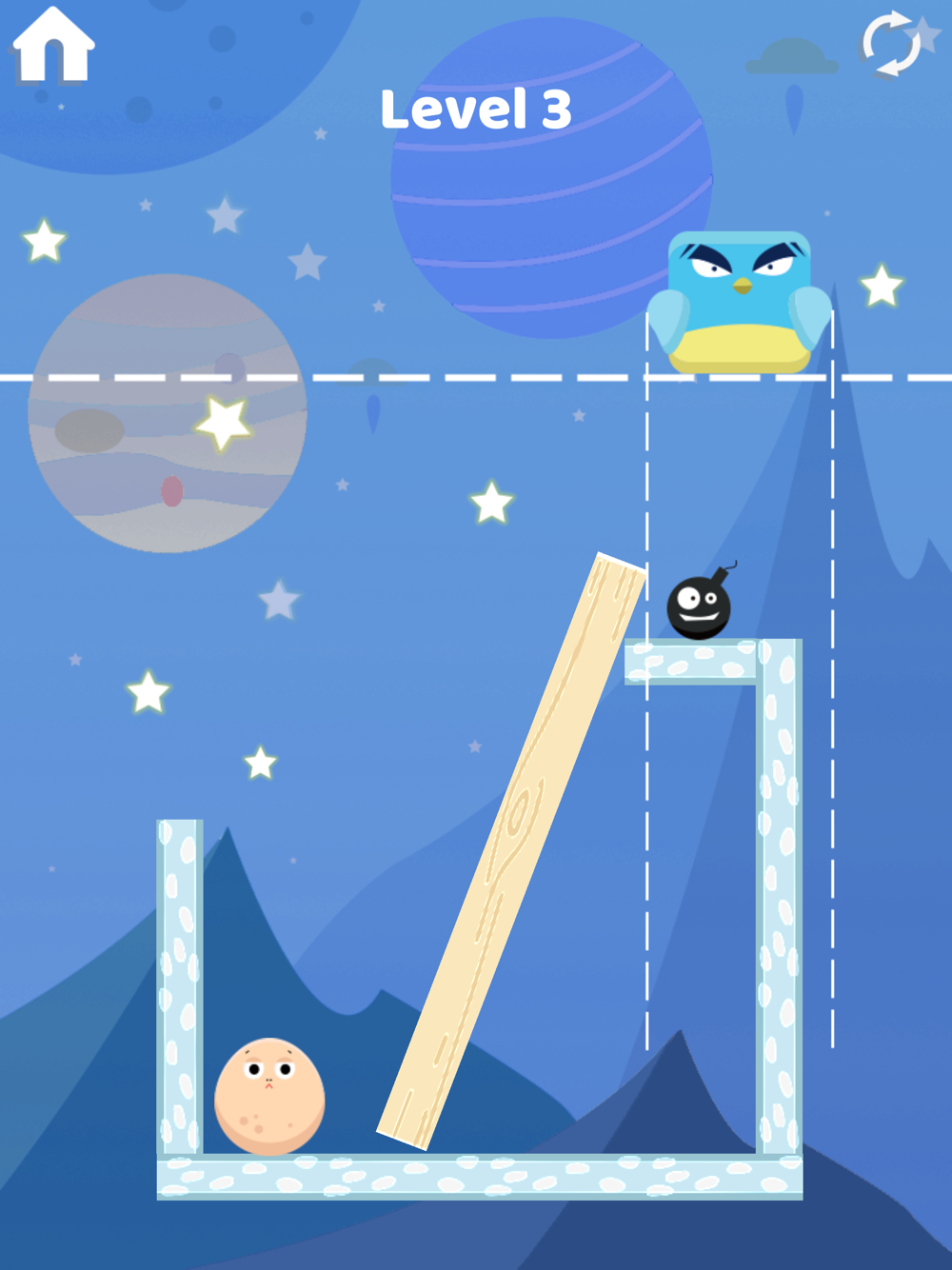
Task: Return to the home menu
Action: pos(53,45)
